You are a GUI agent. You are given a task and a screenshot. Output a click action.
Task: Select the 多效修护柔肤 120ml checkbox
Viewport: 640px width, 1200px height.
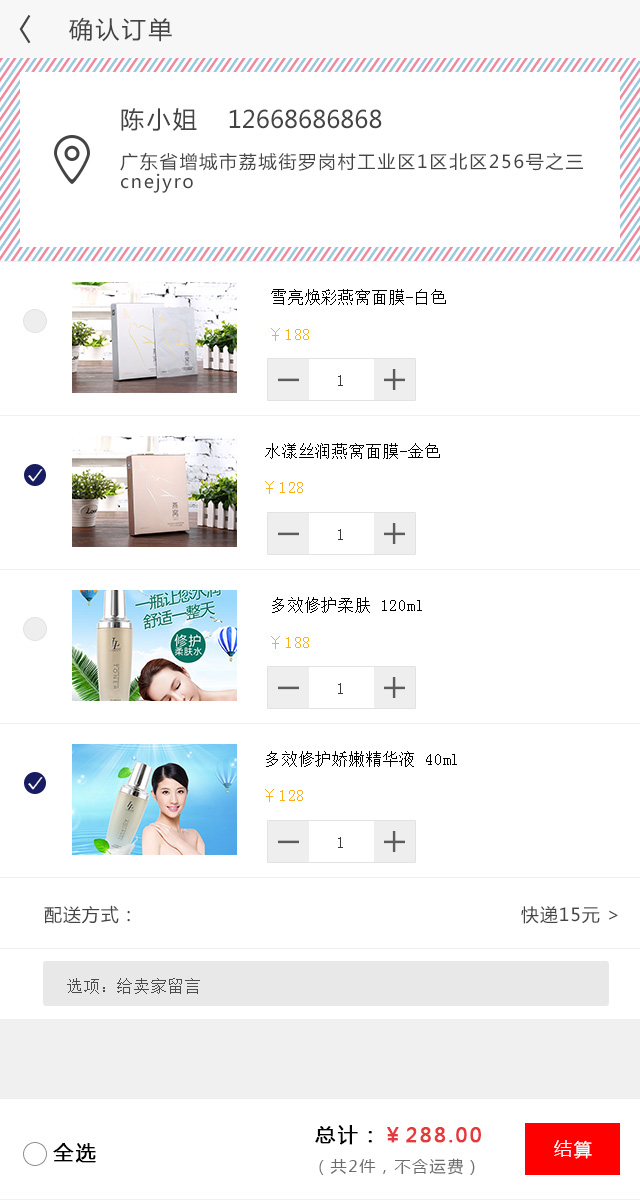pos(35,629)
